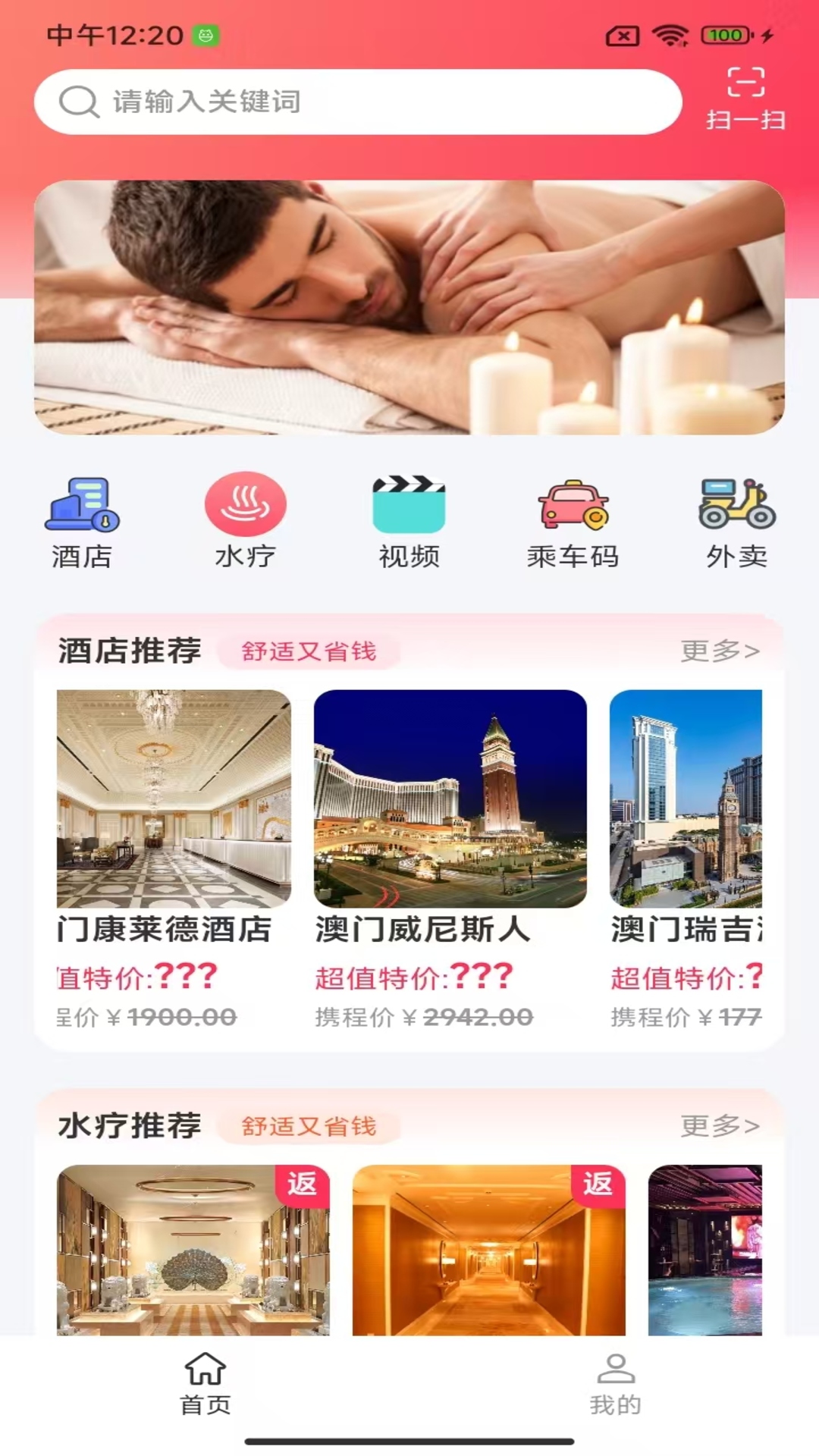Open the massage spa banner
This screenshot has height=1456, width=819.
click(409, 307)
